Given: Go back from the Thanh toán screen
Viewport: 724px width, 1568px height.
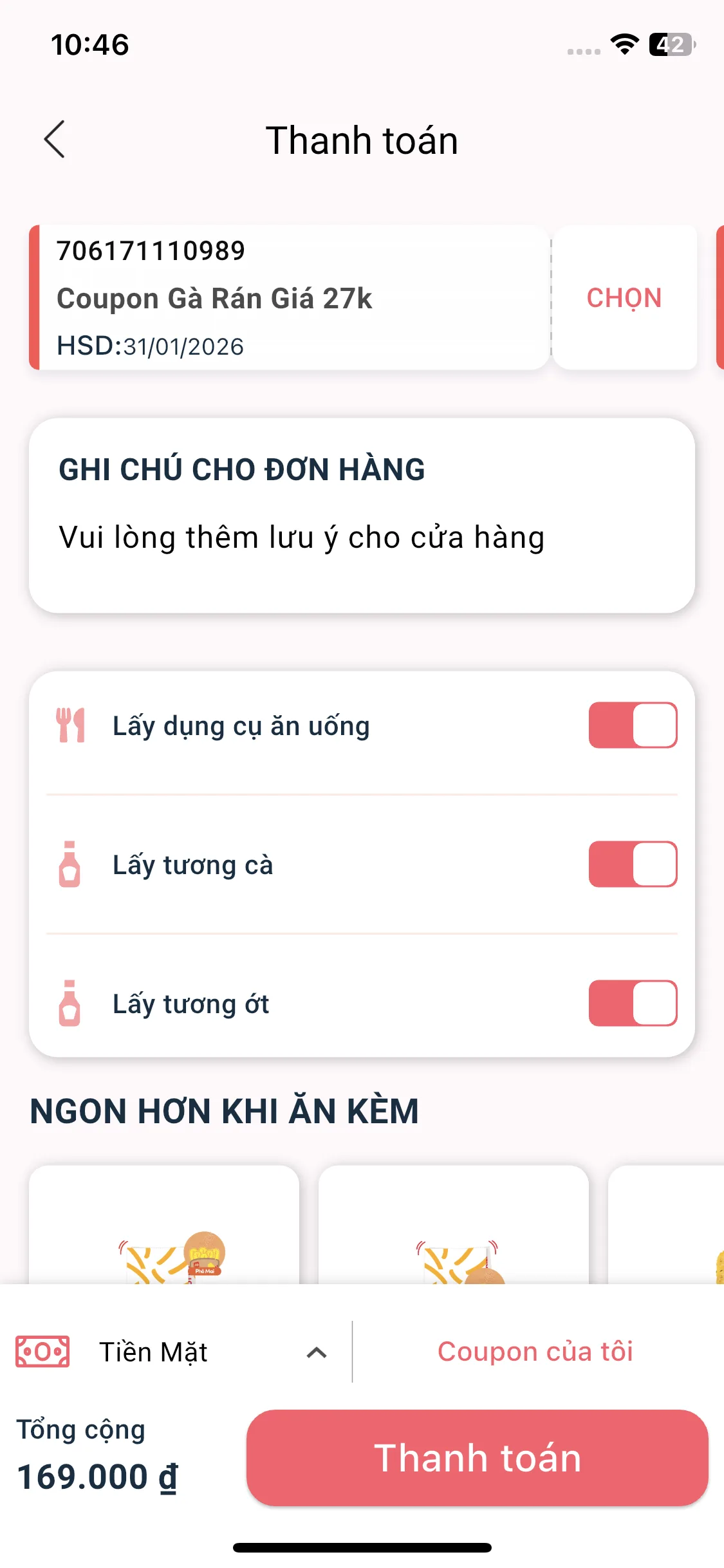Looking at the screenshot, I should click(55, 139).
